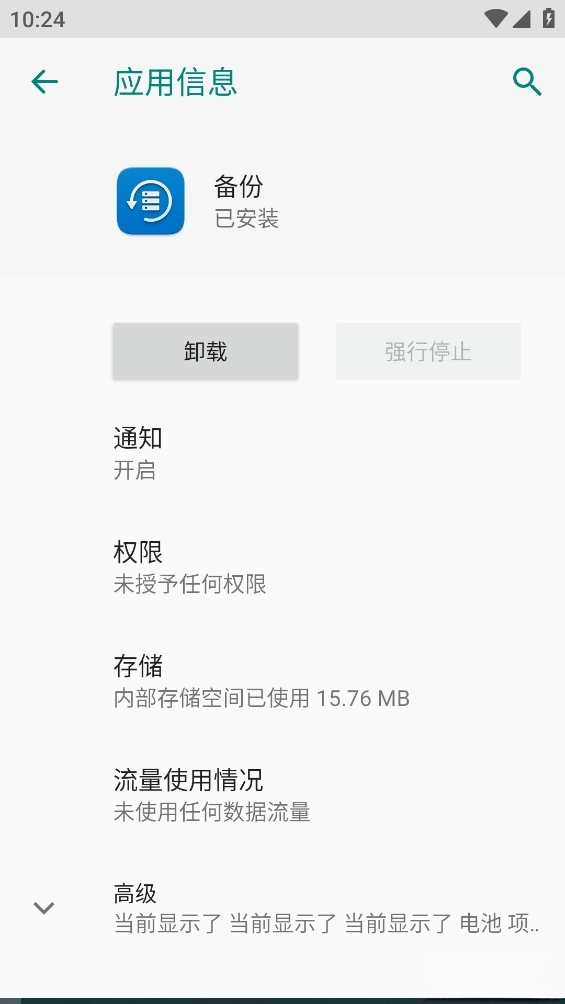Viewport: 565px width, 1004px height.
Task: View 流量使用情况 data usage
Action: pyautogui.click(x=282, y=795)
